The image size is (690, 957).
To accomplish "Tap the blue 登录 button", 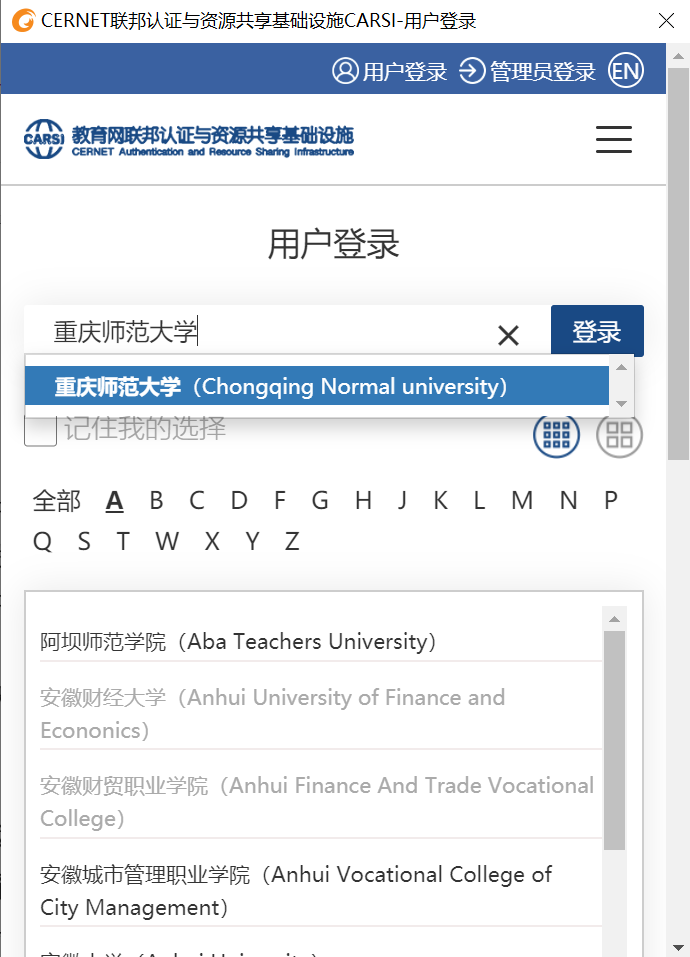I will 597,331.
